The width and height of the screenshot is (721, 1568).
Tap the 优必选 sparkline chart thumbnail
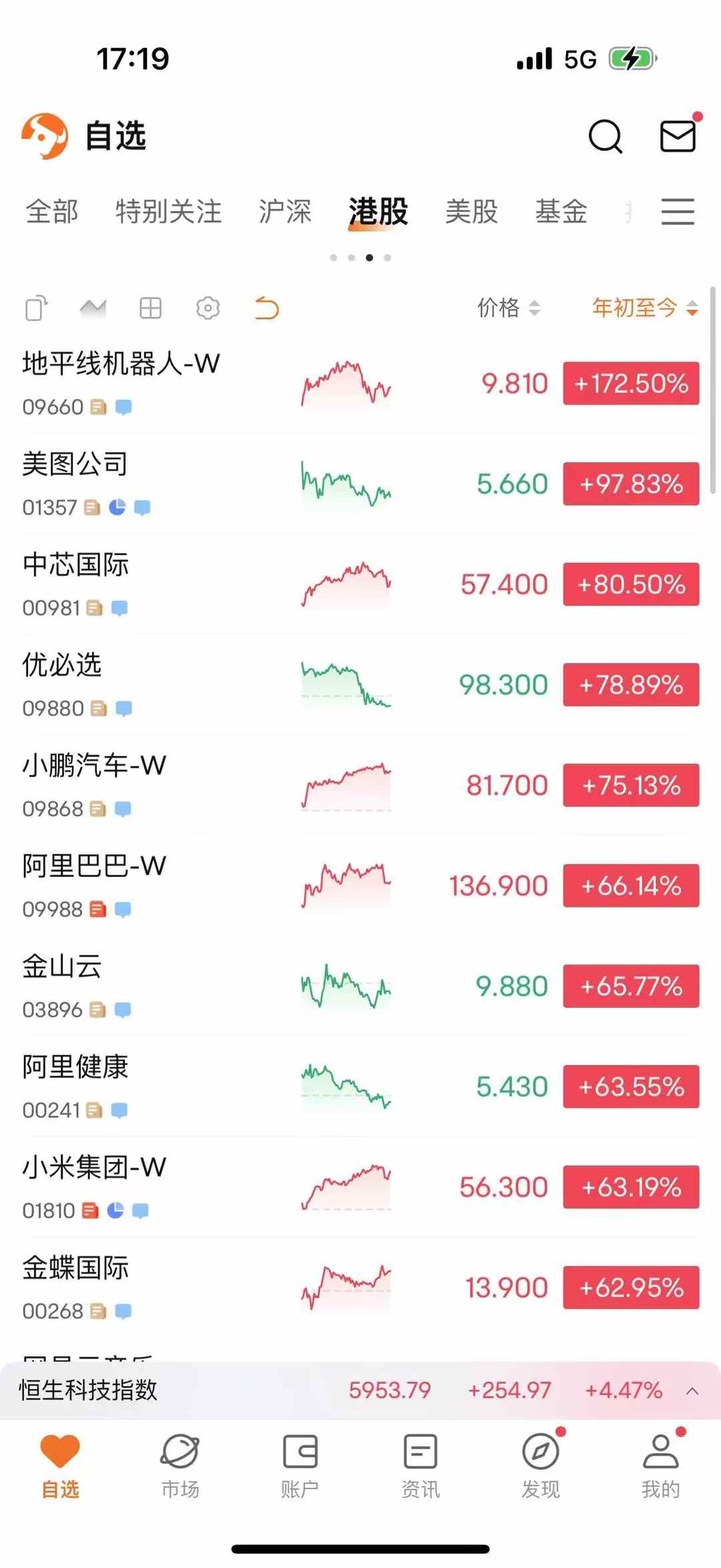[346, 683]
